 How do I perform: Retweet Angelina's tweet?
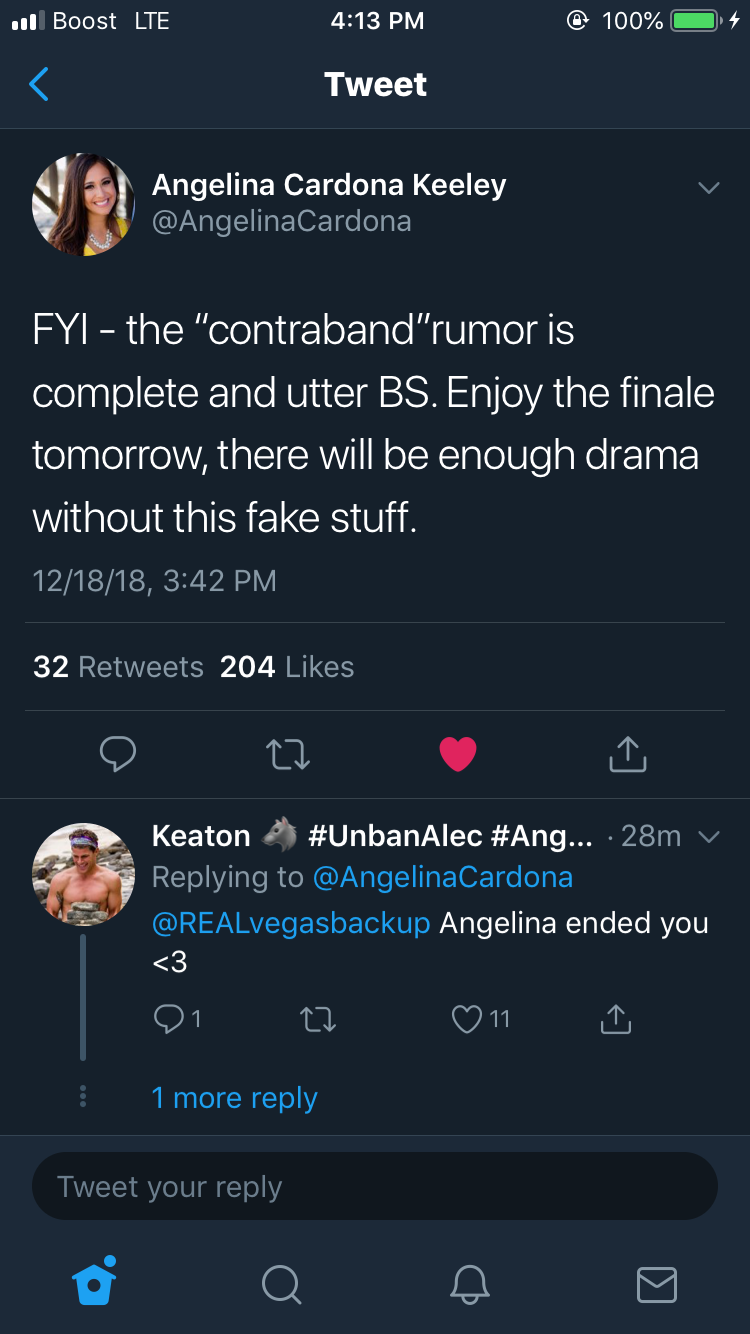click(289, 754)
